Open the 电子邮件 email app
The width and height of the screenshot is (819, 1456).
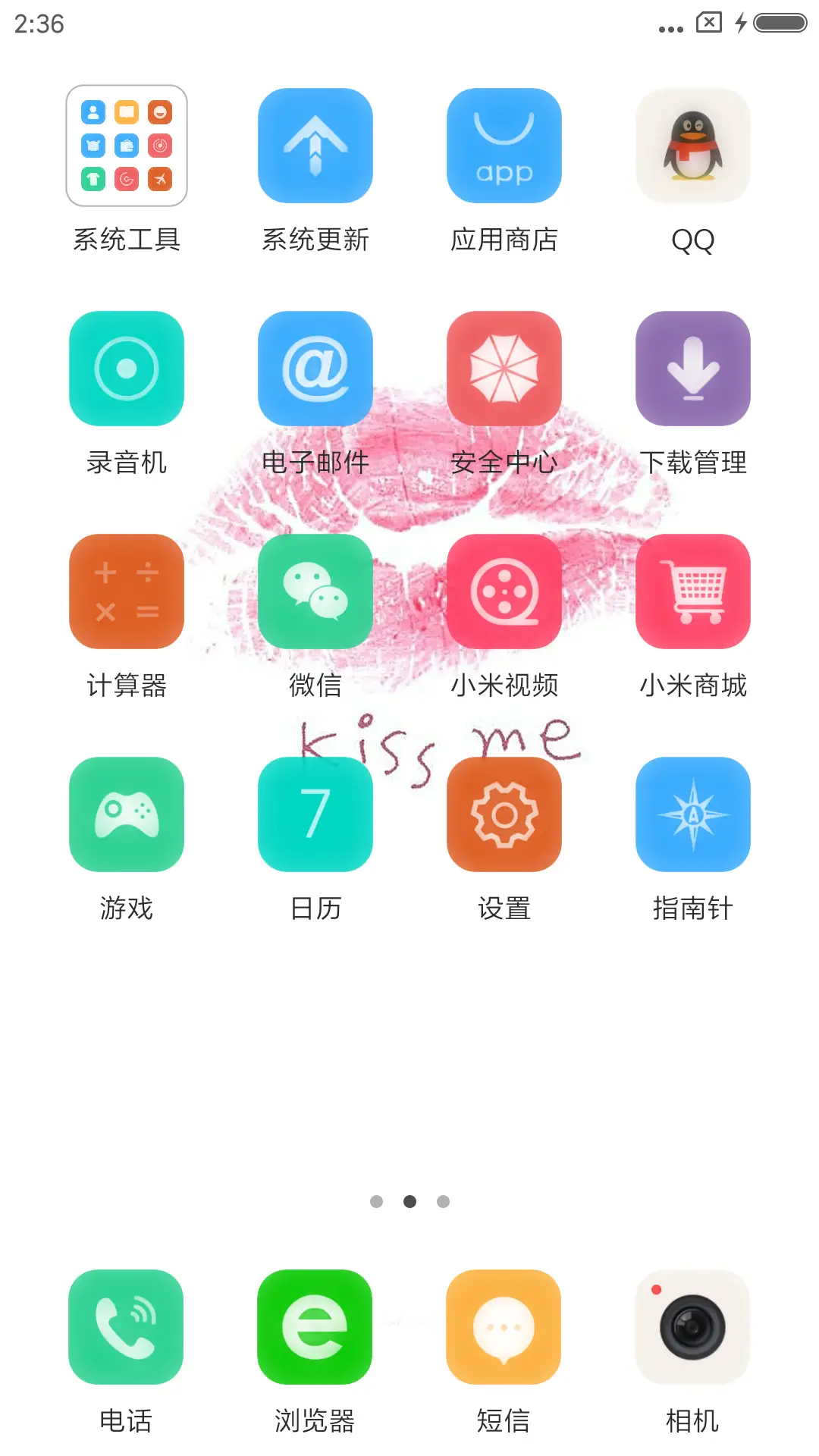pos(315,369)
